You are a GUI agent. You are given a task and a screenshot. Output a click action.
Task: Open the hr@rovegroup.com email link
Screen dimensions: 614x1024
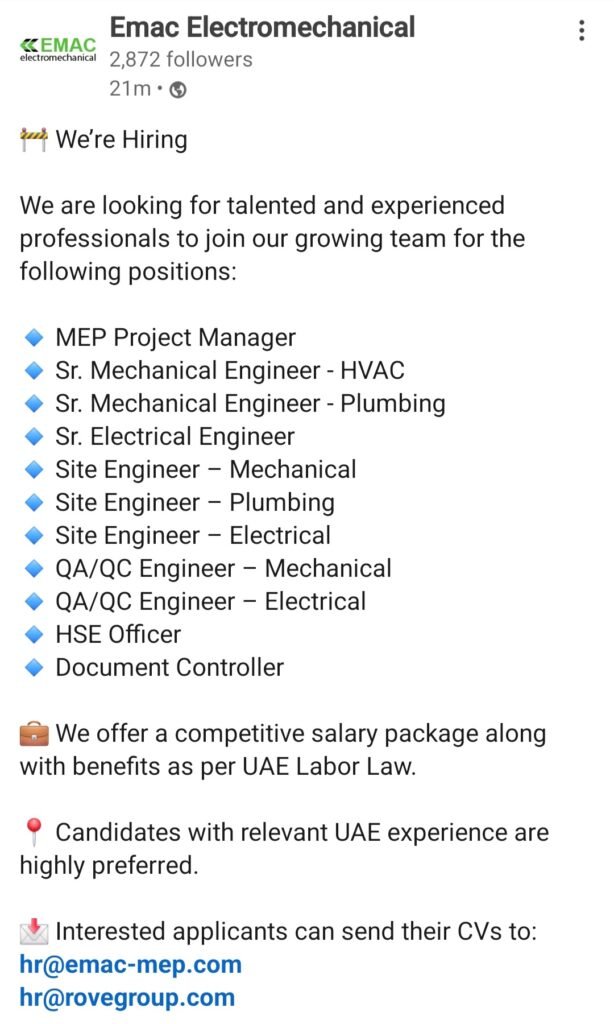(127, 997)
